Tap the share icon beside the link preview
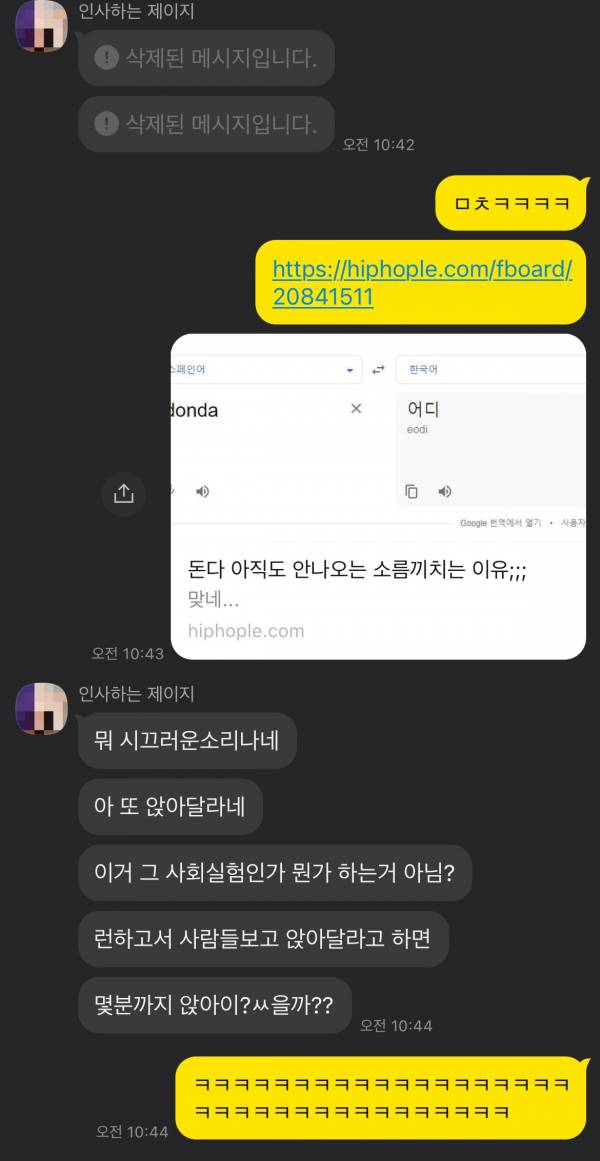 (x=124, y=493)
